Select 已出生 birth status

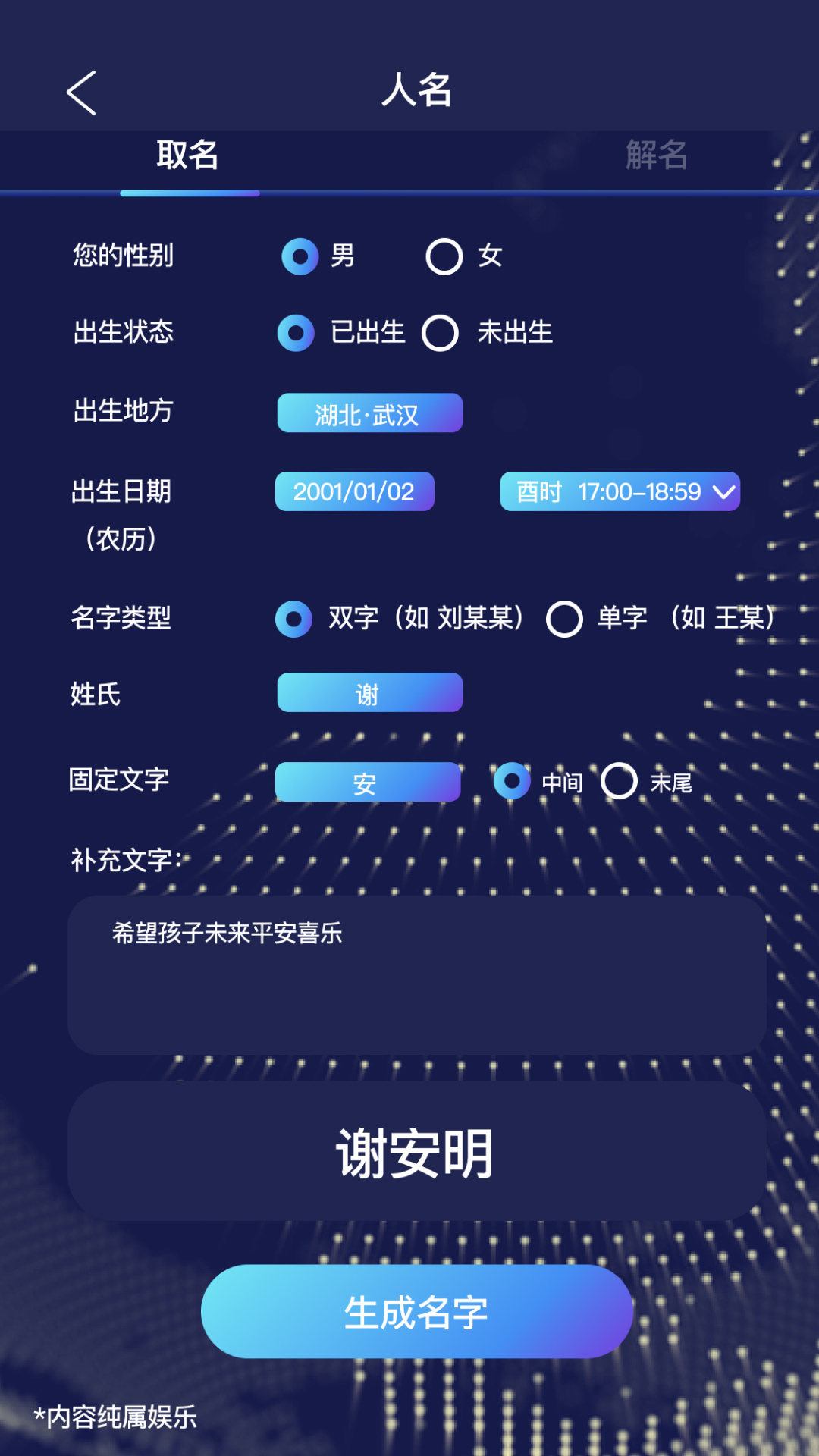(297, 333)
